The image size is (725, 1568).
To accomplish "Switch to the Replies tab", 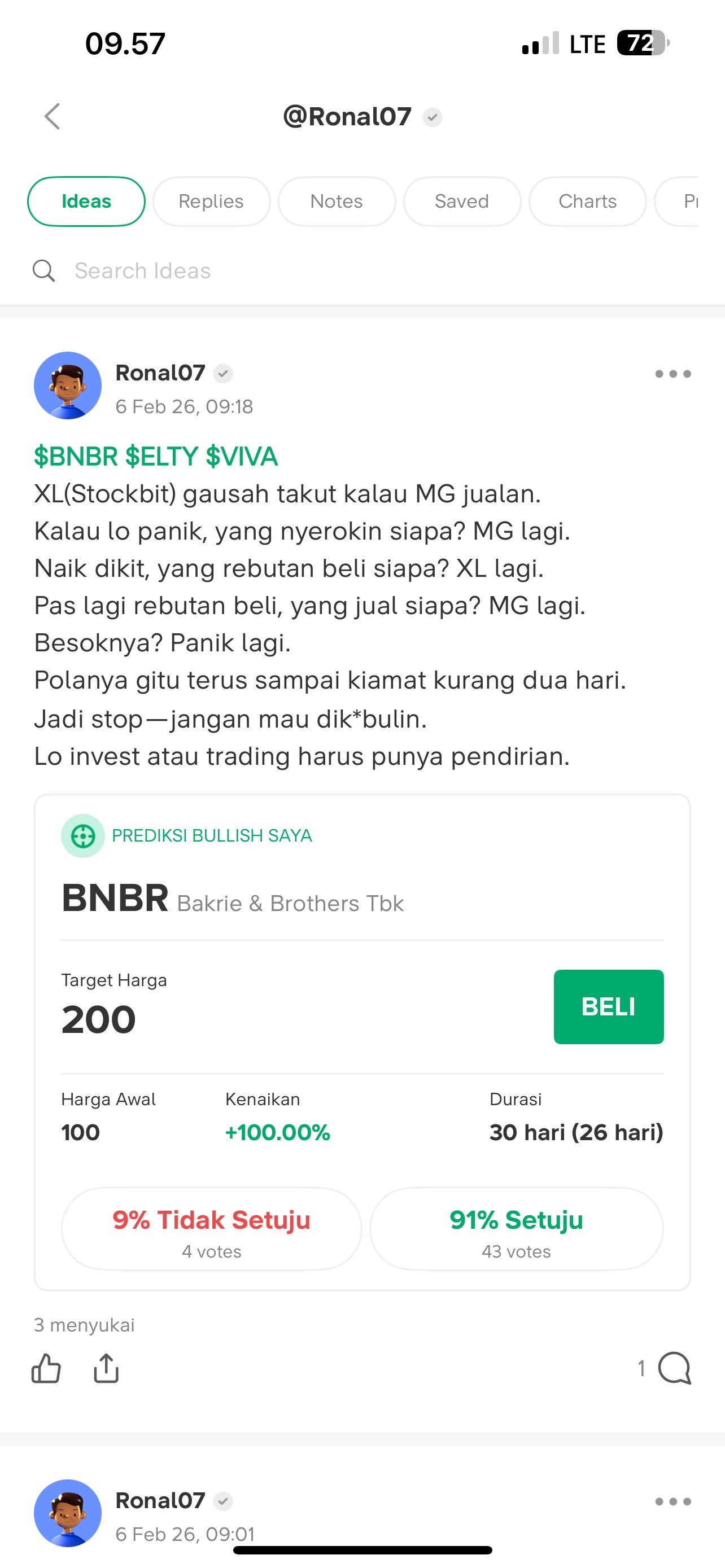I will pyautogui.click(x=211, y=202).
